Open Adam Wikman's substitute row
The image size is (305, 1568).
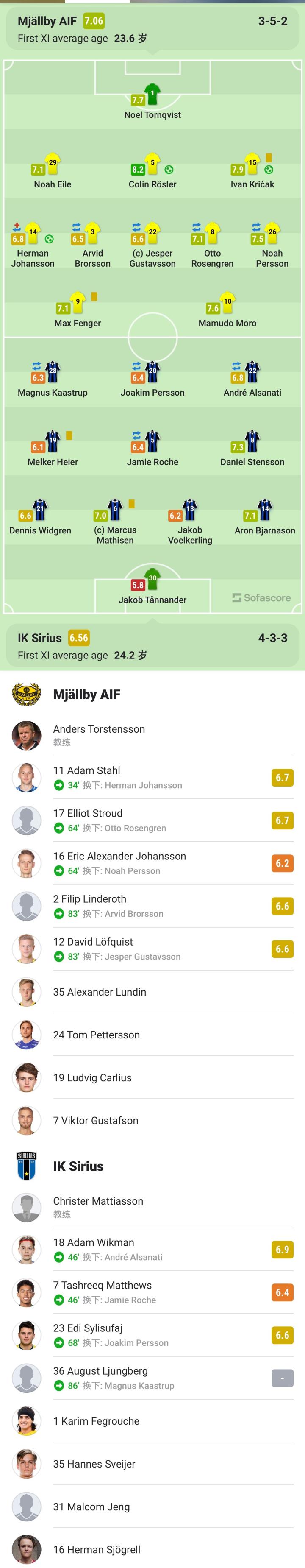tap(152, 1249)
